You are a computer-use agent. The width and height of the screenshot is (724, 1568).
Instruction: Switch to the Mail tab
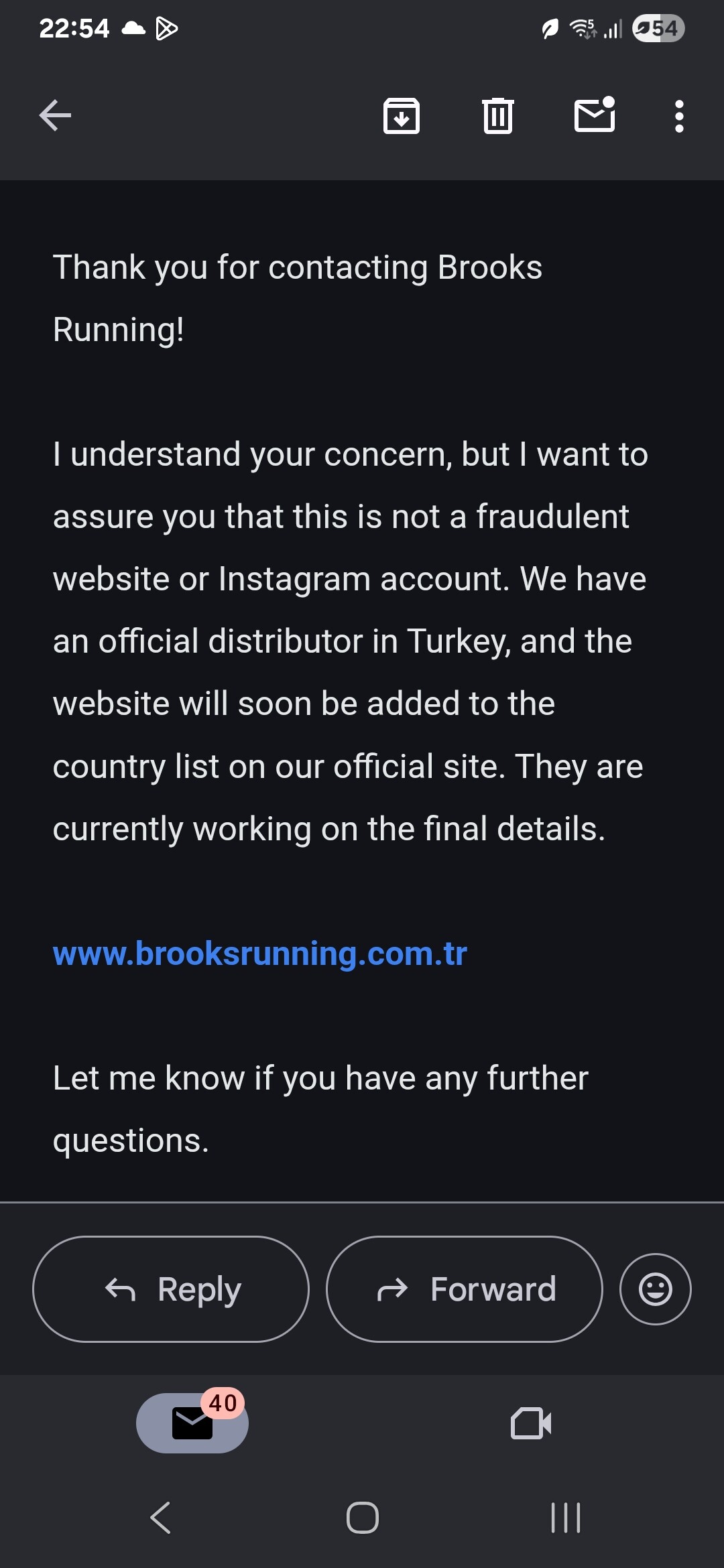point(192,1423)
